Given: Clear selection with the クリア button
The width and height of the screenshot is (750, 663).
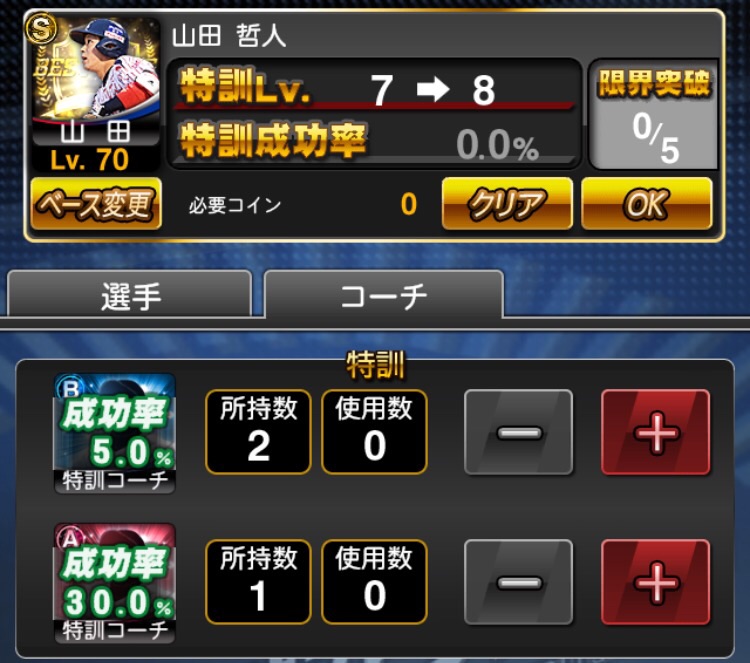Looking at the screenshot, I should pos(507,204).
